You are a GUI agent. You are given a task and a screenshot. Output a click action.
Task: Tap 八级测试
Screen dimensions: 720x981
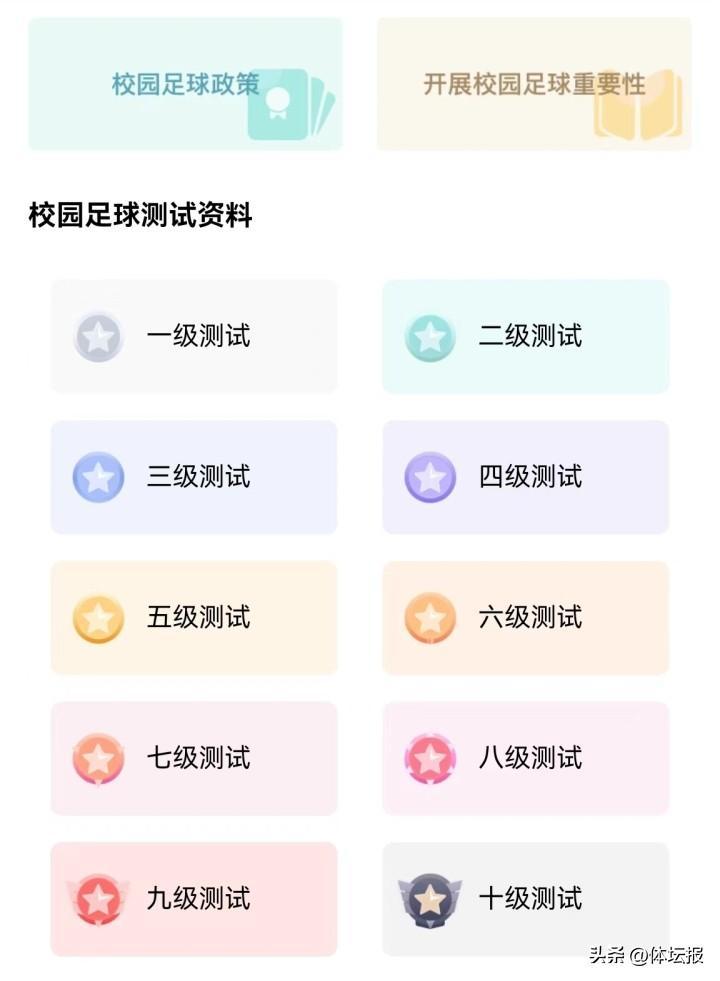coord(526,758)
